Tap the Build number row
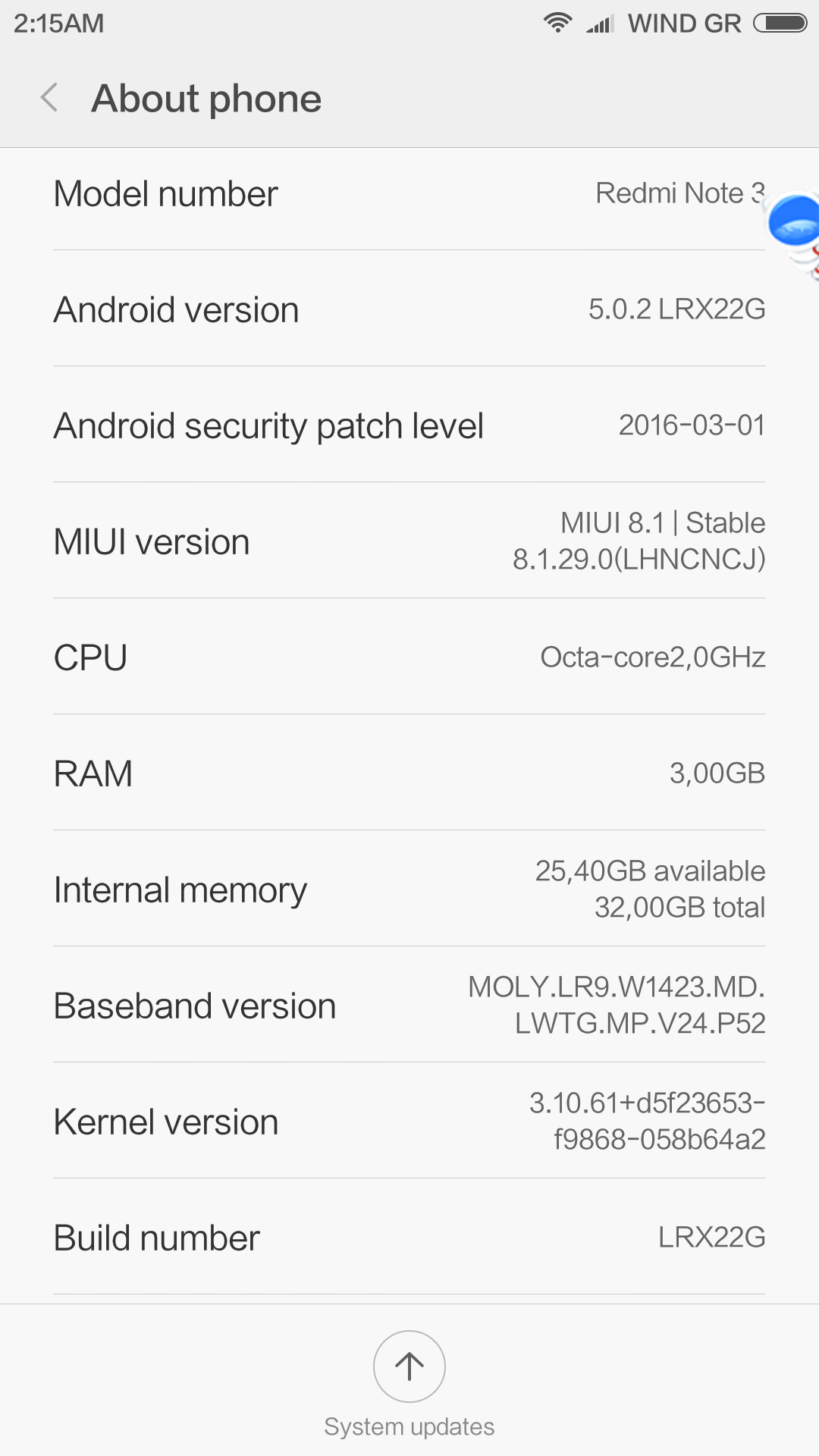The height and width of the screenshot is (1456, 819). 409,1237
